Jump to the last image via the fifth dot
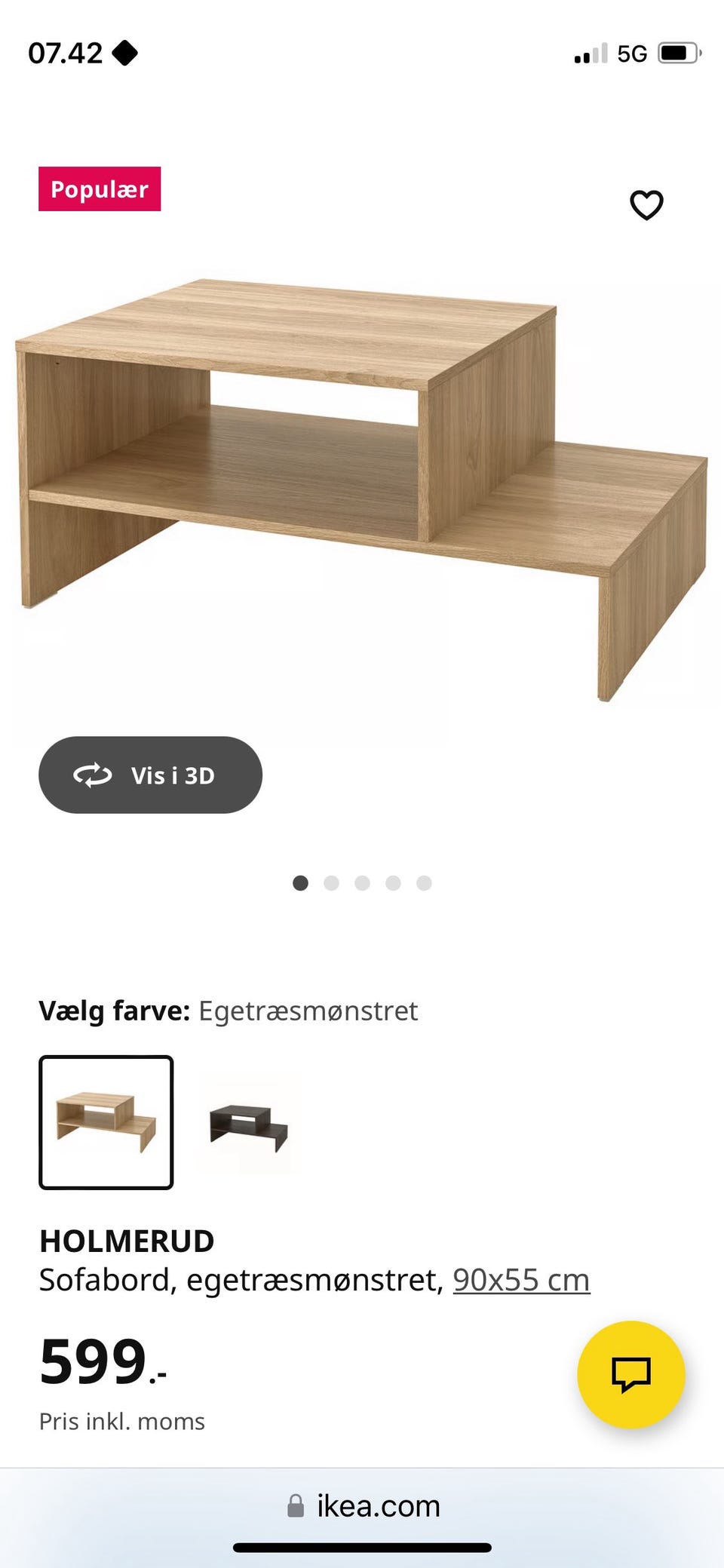Image resolution: width=724 pixels, height=1568 pixels. [423, 882]
